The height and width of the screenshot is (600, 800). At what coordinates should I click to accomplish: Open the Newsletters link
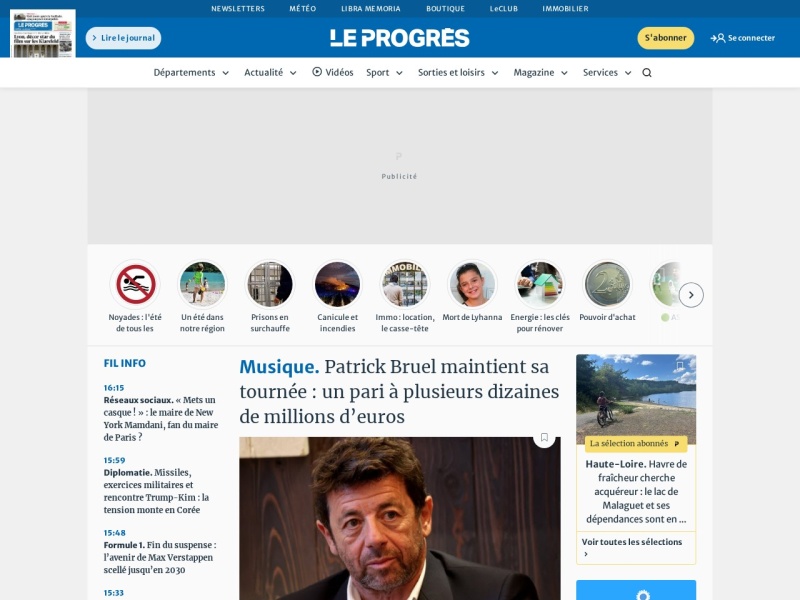point(238,9)
